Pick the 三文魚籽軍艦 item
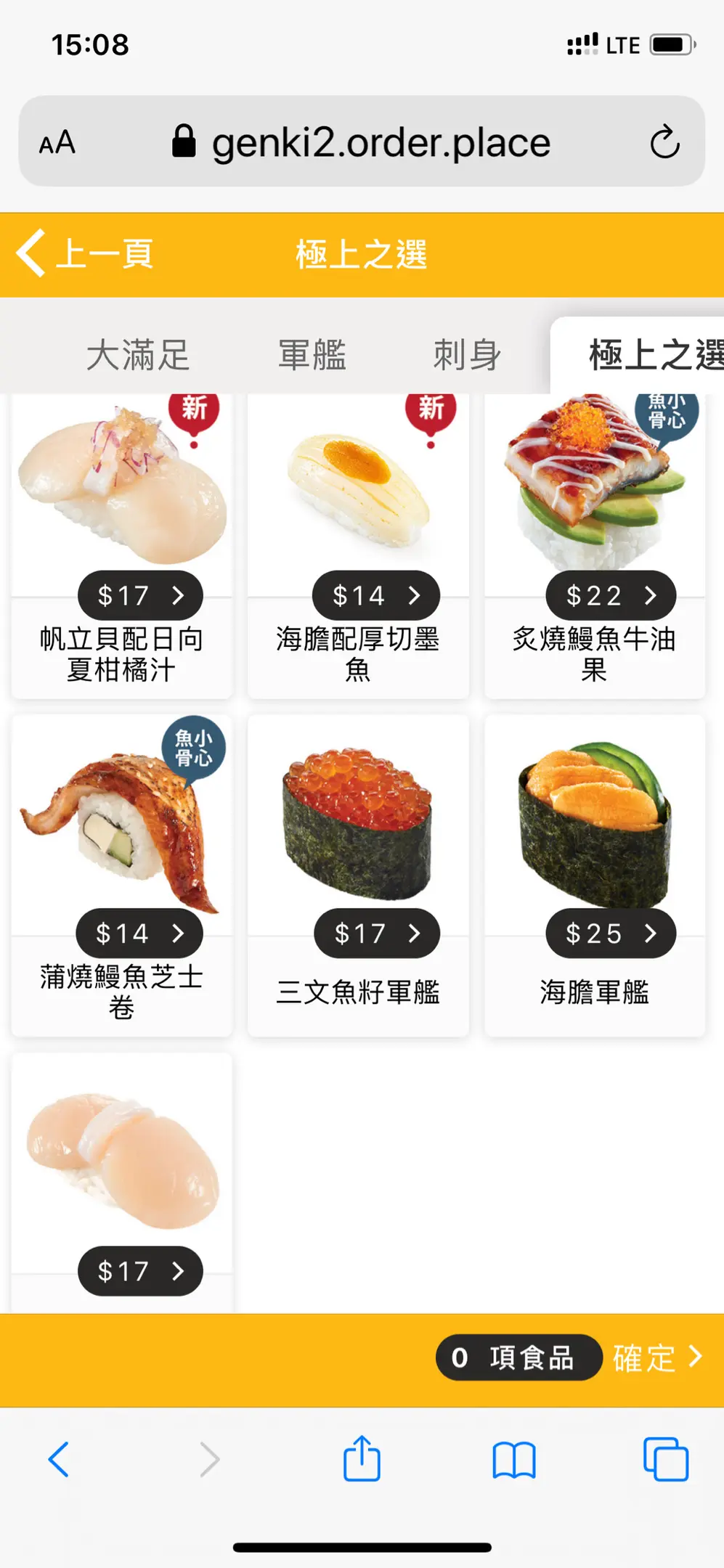 point(358,875)
